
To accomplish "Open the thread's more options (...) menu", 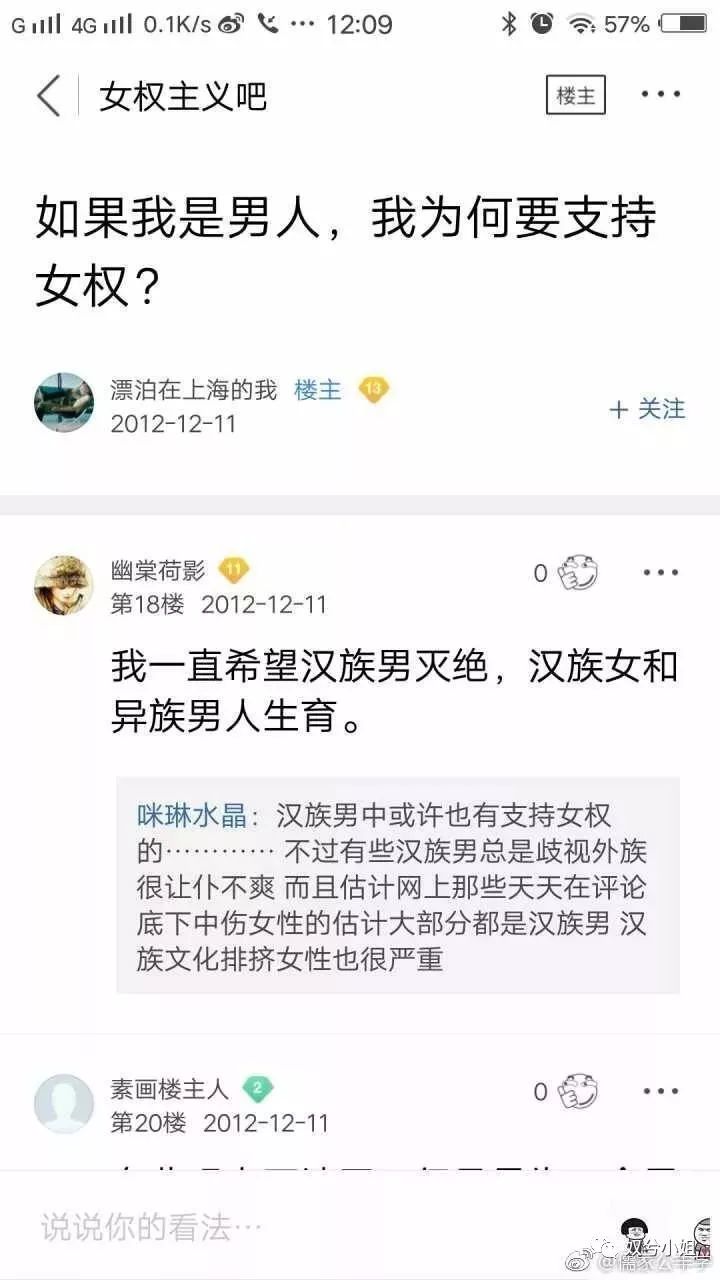I will click(x=658, y=95).
